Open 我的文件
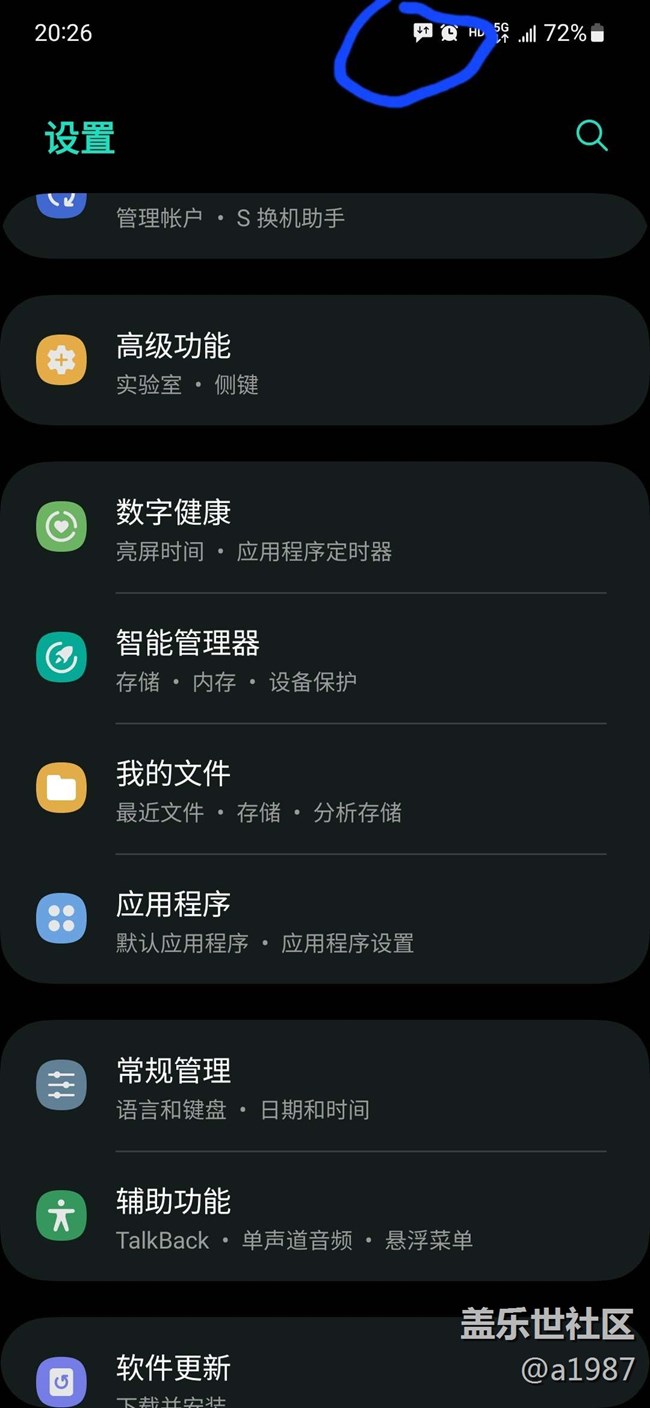The image size is (650, 1408). click(325, 789)
